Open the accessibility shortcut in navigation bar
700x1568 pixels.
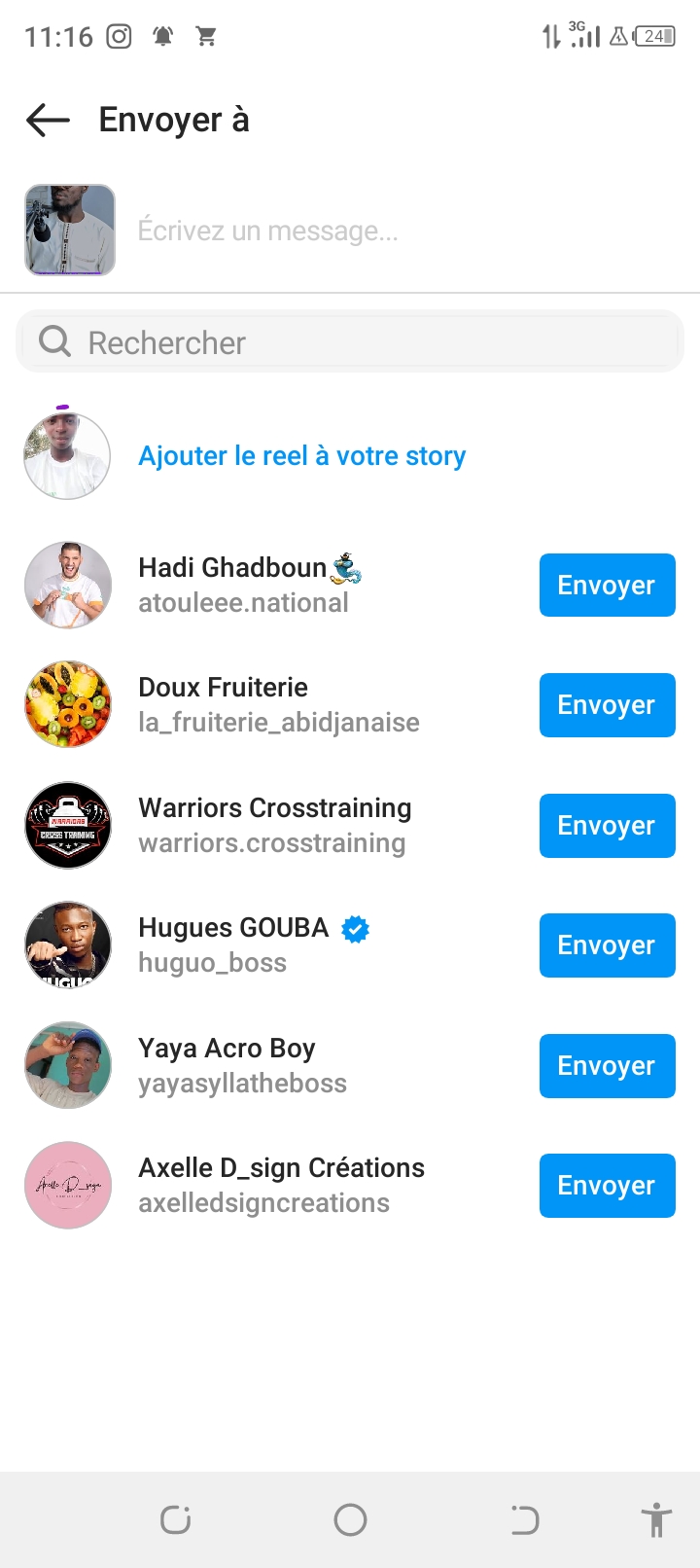point(656,1519)
